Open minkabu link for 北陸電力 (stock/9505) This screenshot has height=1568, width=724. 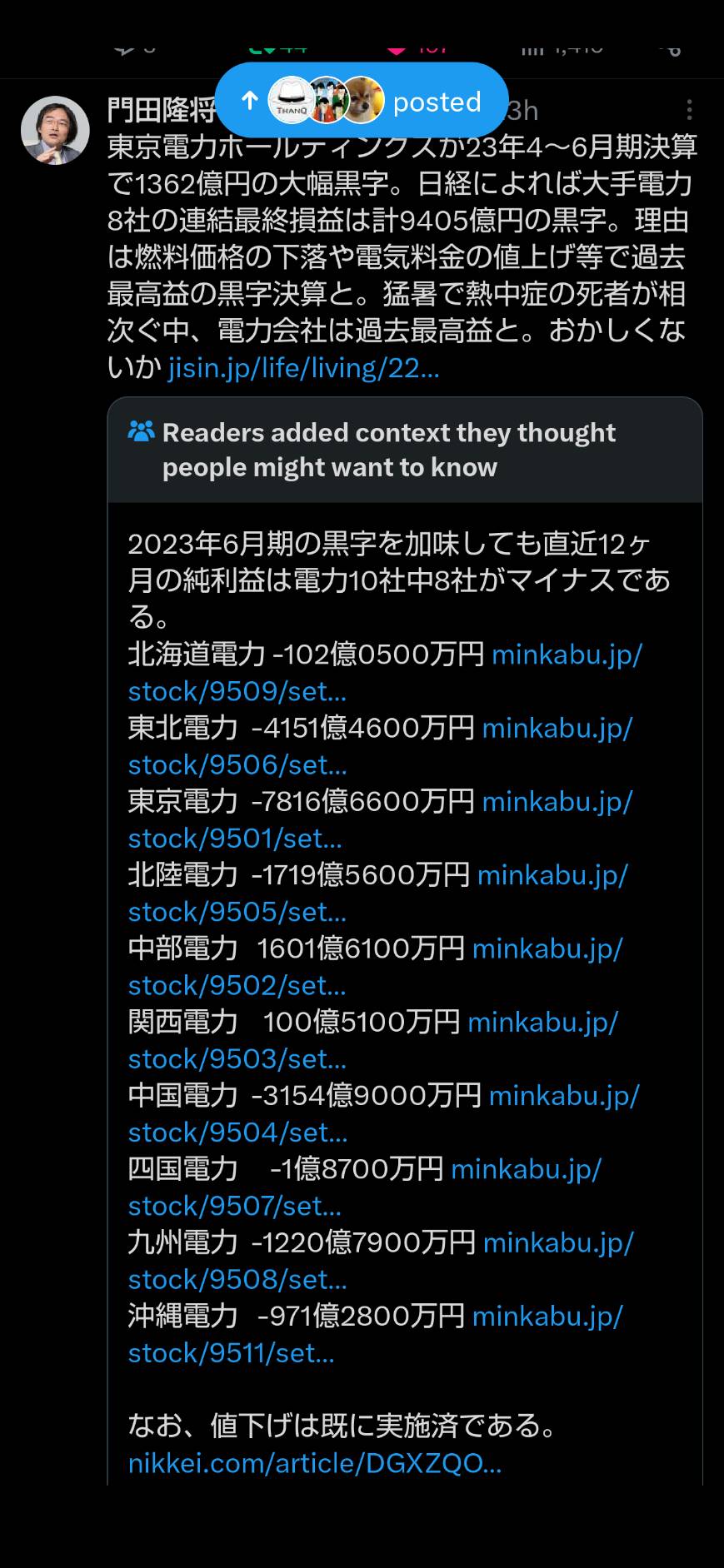tap(552, 874)
